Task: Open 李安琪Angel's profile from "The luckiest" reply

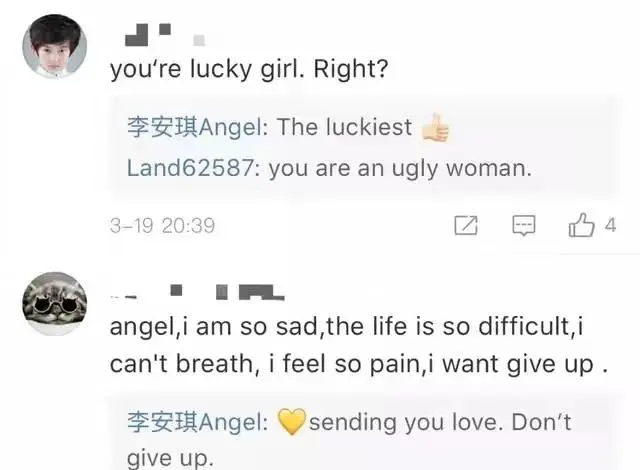Action: click(x=196, y=127)
